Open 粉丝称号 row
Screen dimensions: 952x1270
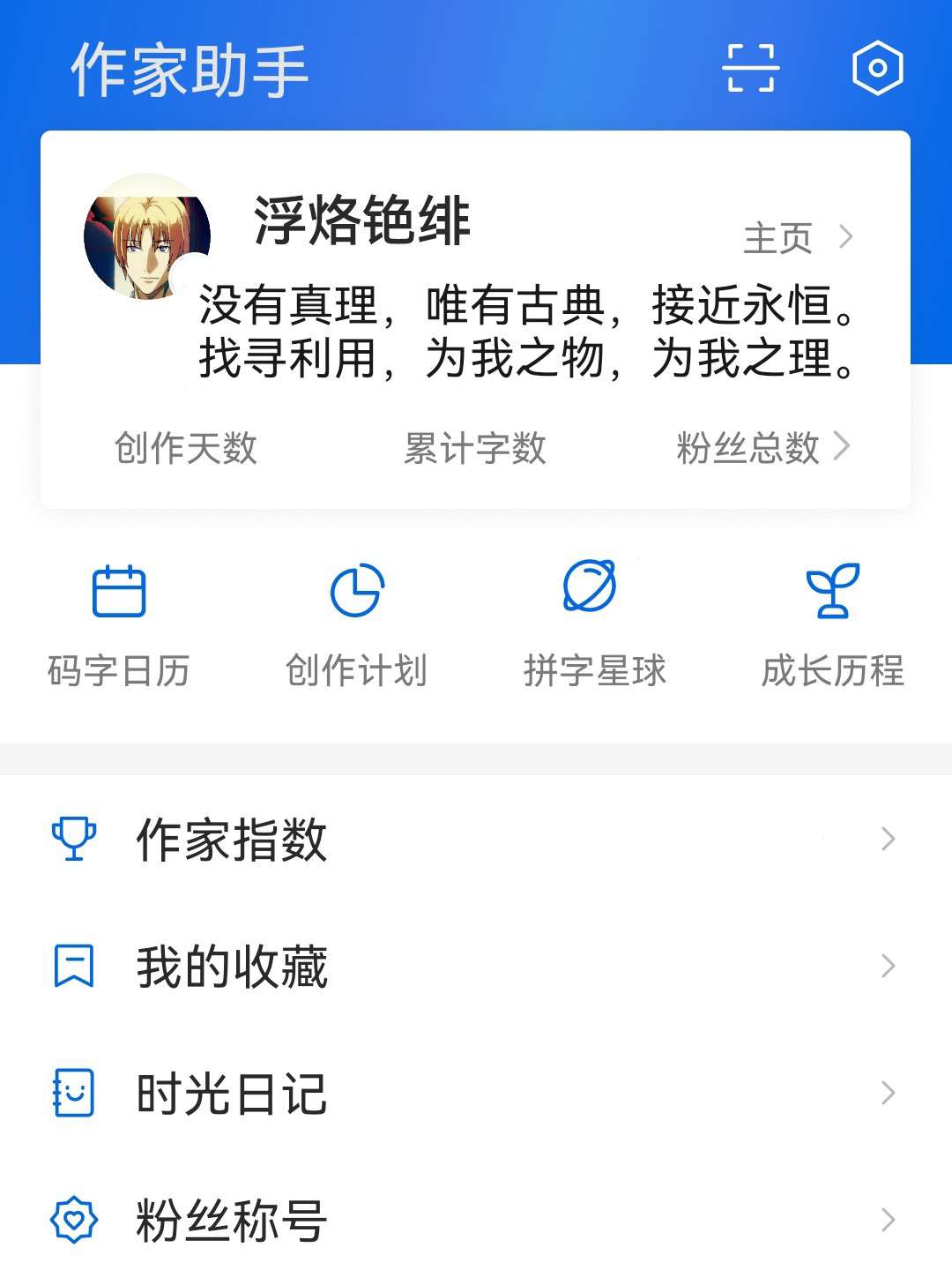pos(476,1221)
